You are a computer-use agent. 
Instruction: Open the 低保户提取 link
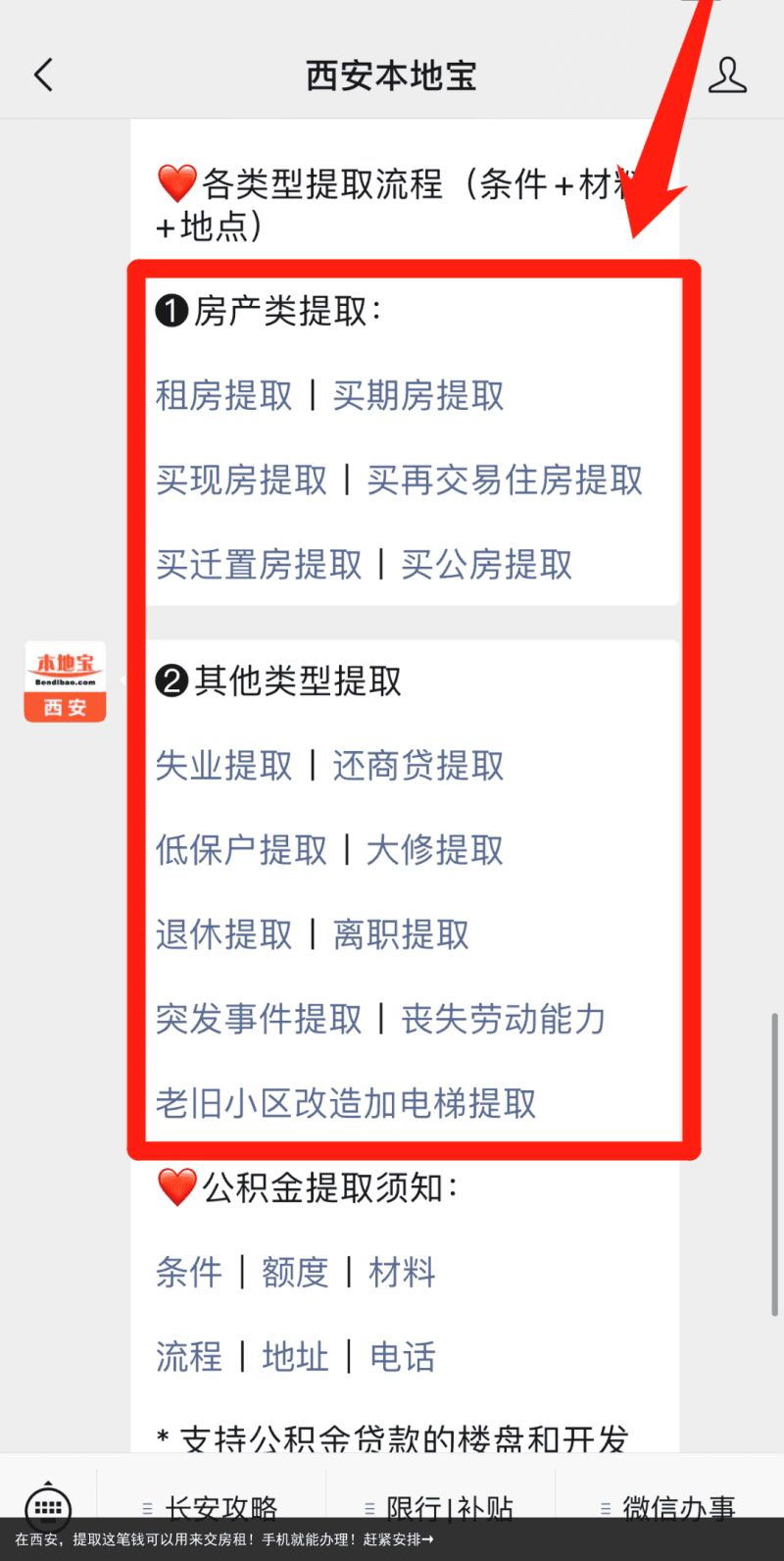tap(241, 850)
